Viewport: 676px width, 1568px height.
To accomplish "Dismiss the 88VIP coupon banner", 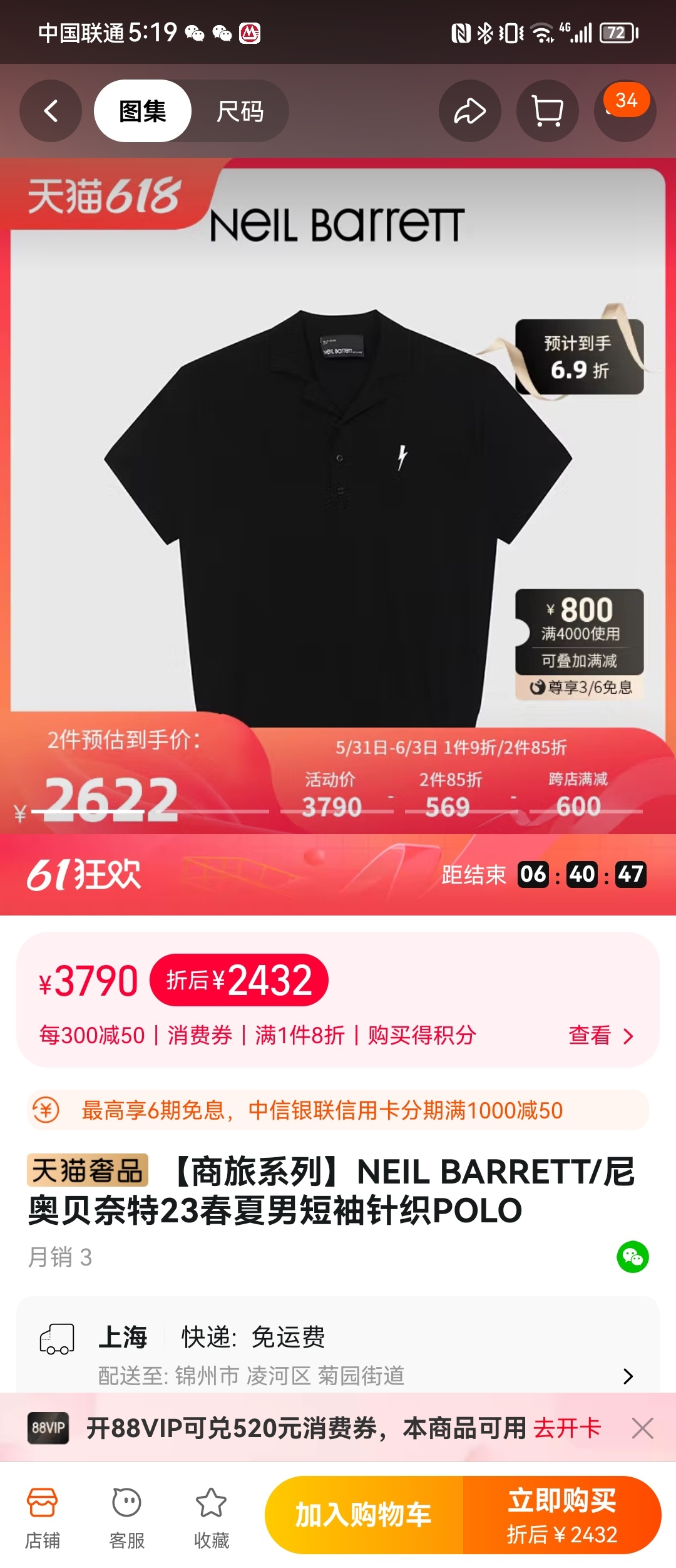I will pos(643,1428).
